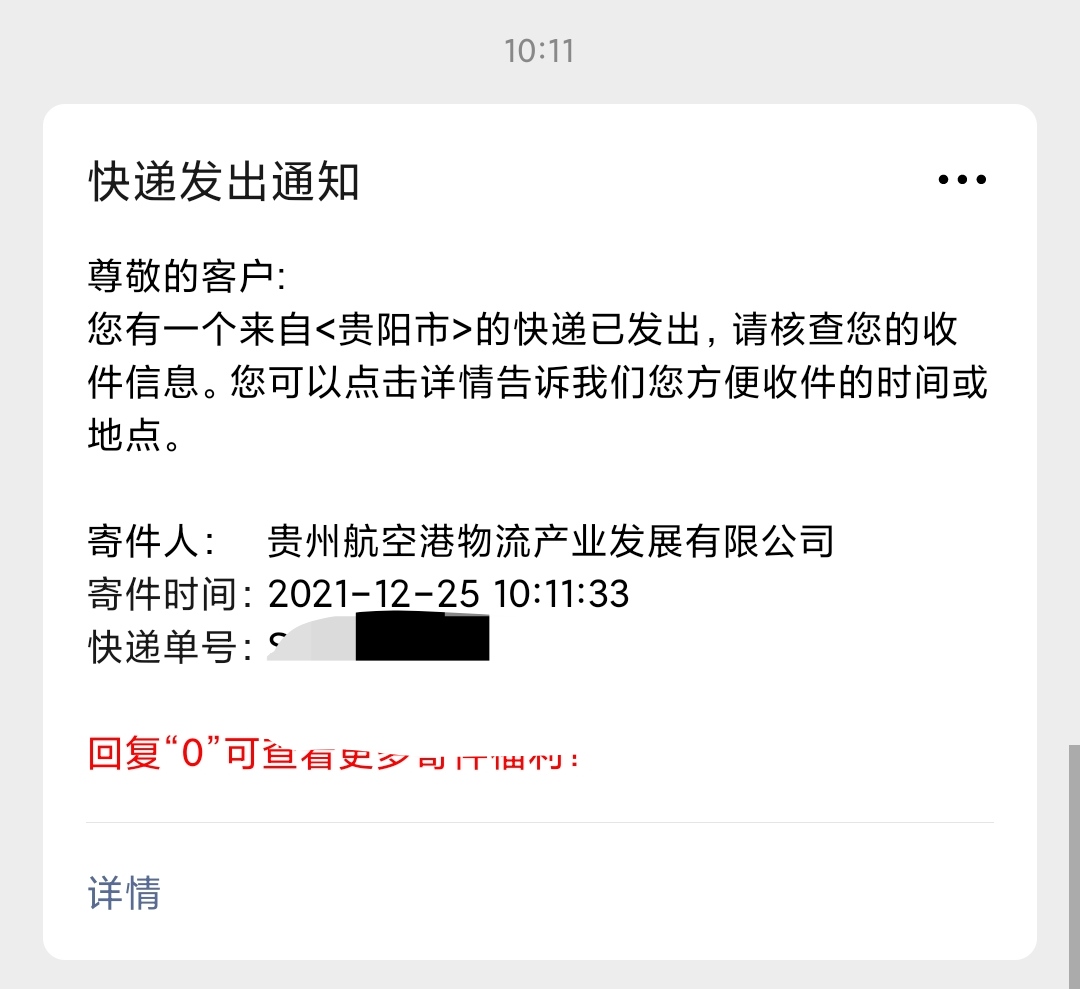Image resolution: width=1080 pixels, height=989 pixels.
Task: Open the 快递发出通知 message card
Action: [224, 183]
